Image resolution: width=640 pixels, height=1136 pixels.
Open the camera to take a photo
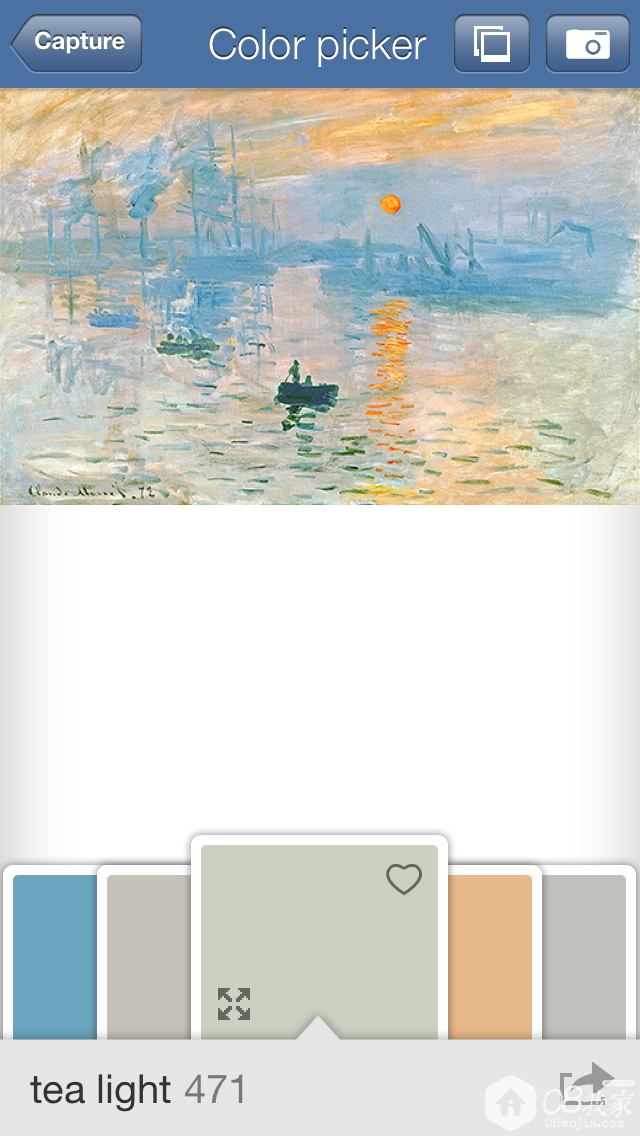[x=587, y=43]
